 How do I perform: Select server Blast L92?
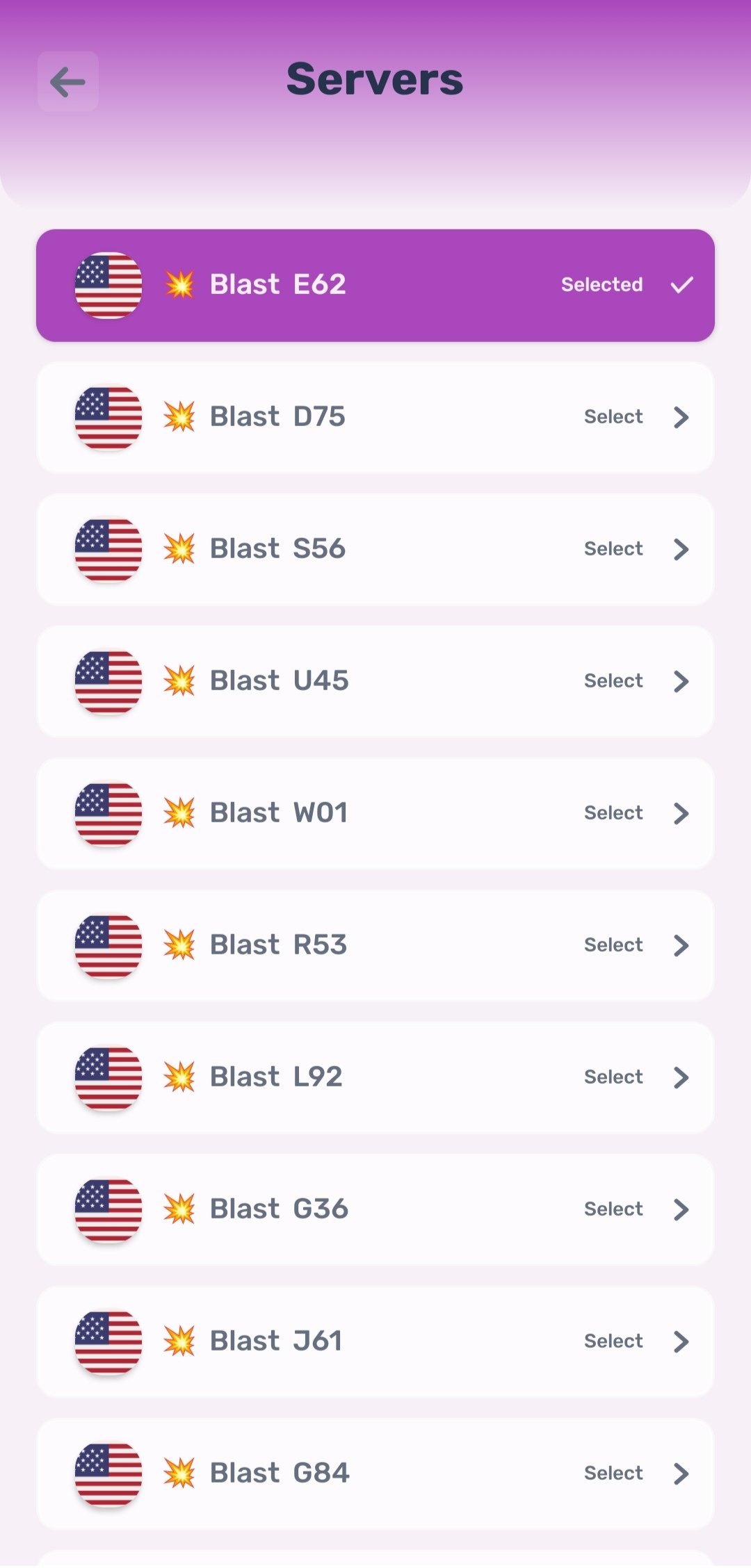pyautogui.click(x=375, y=1077)
